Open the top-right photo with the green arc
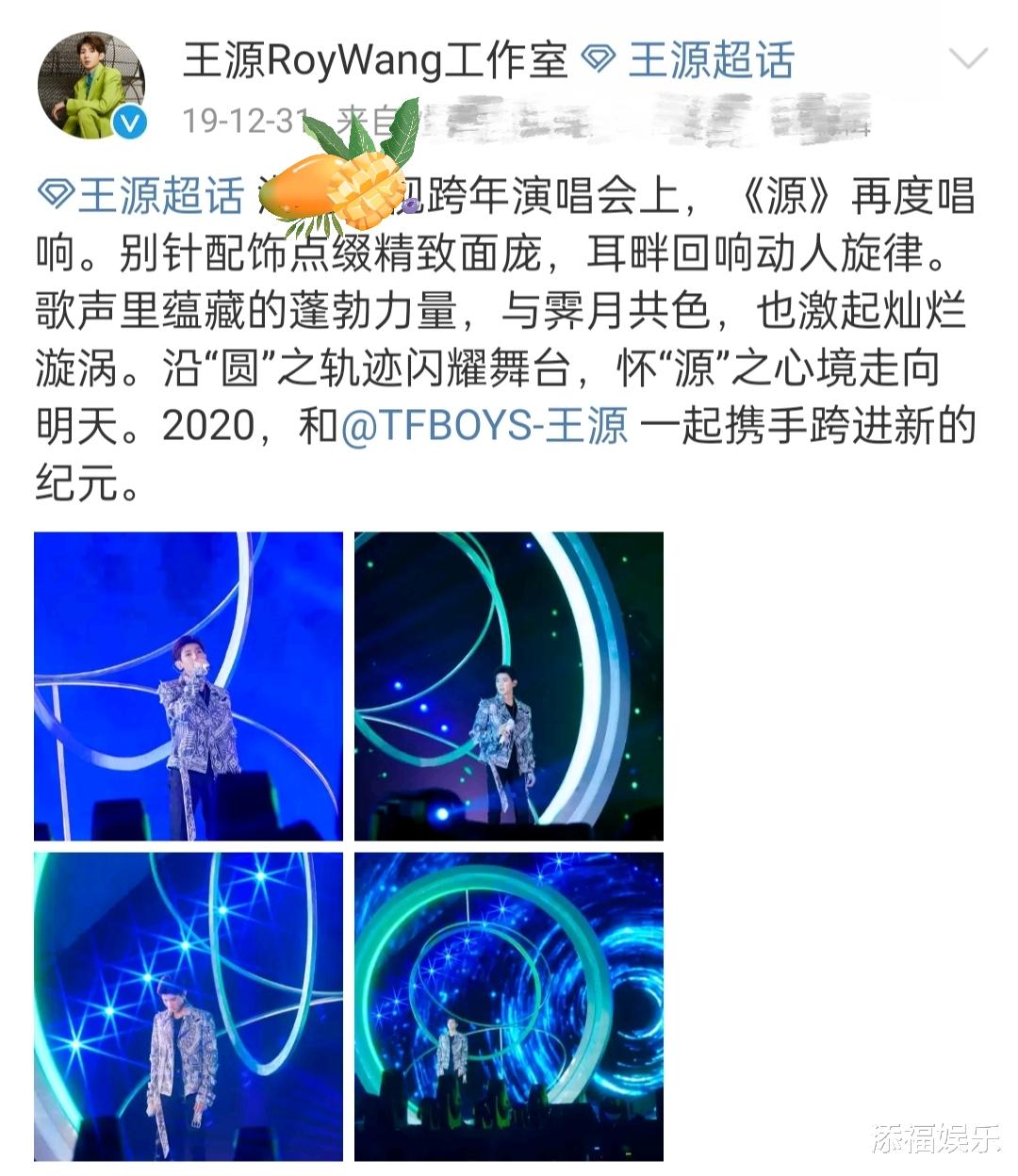The image size is (1018, 1176). 509,686
